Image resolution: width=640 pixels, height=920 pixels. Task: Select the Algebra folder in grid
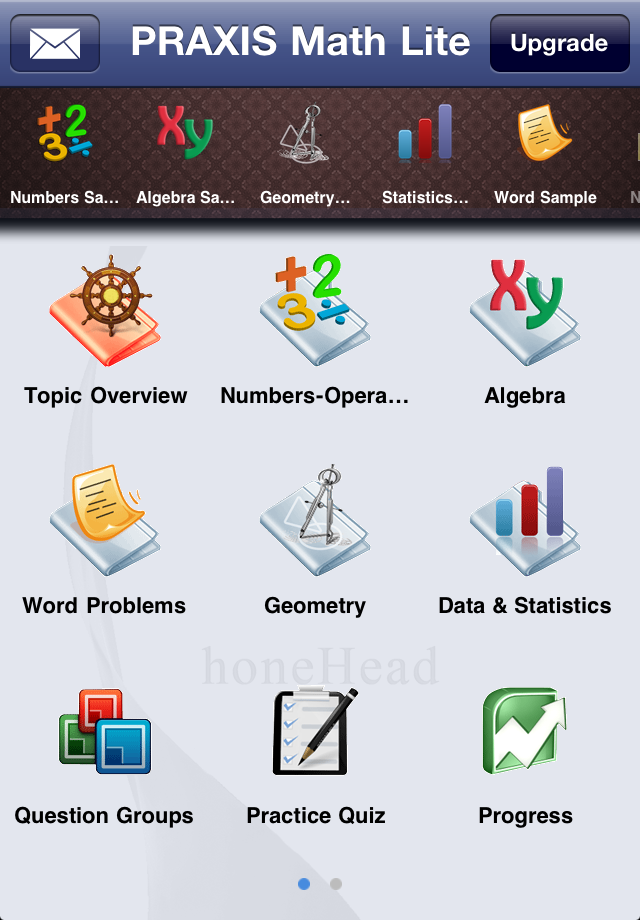(x=525, y=330)
